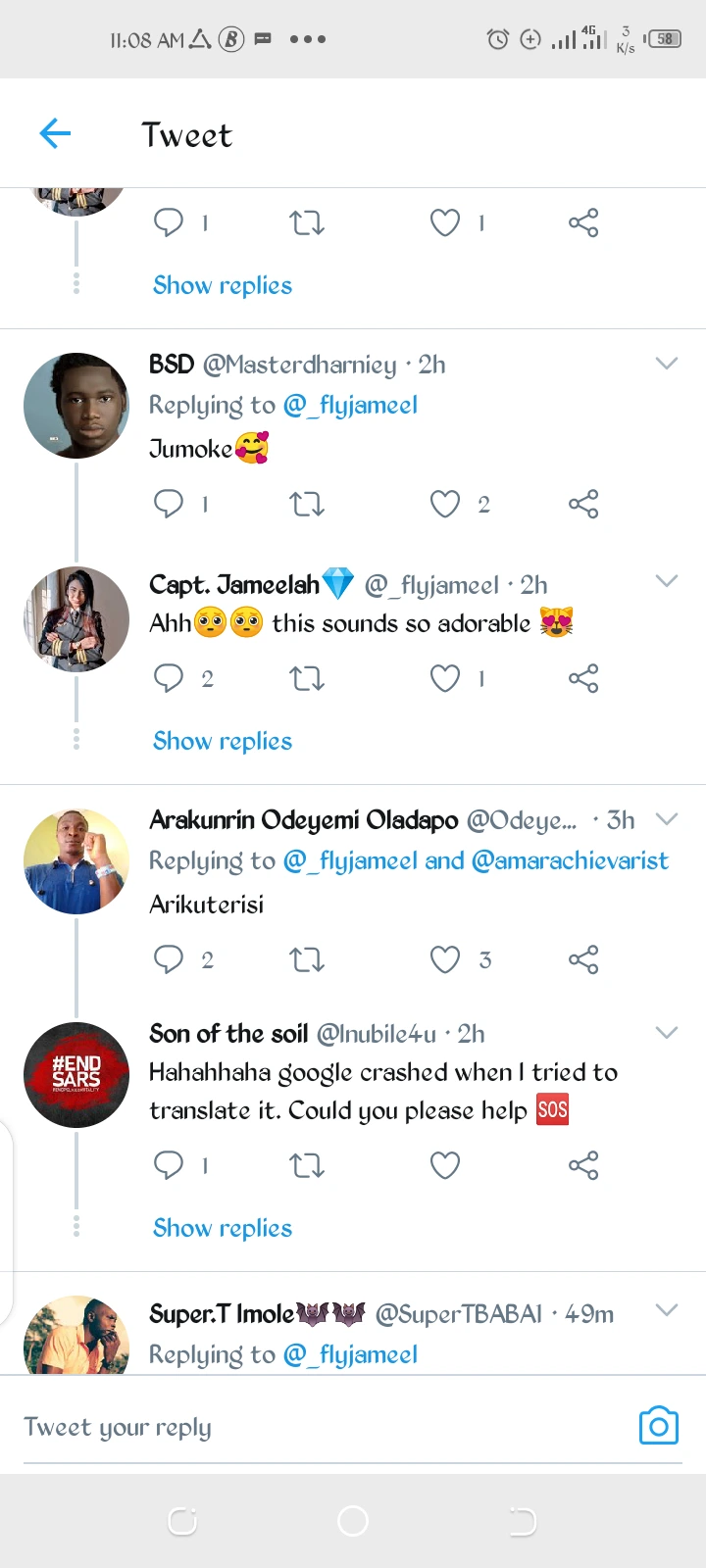
Task: Go back using the top arrow
Action: click(x=55, y=133)
